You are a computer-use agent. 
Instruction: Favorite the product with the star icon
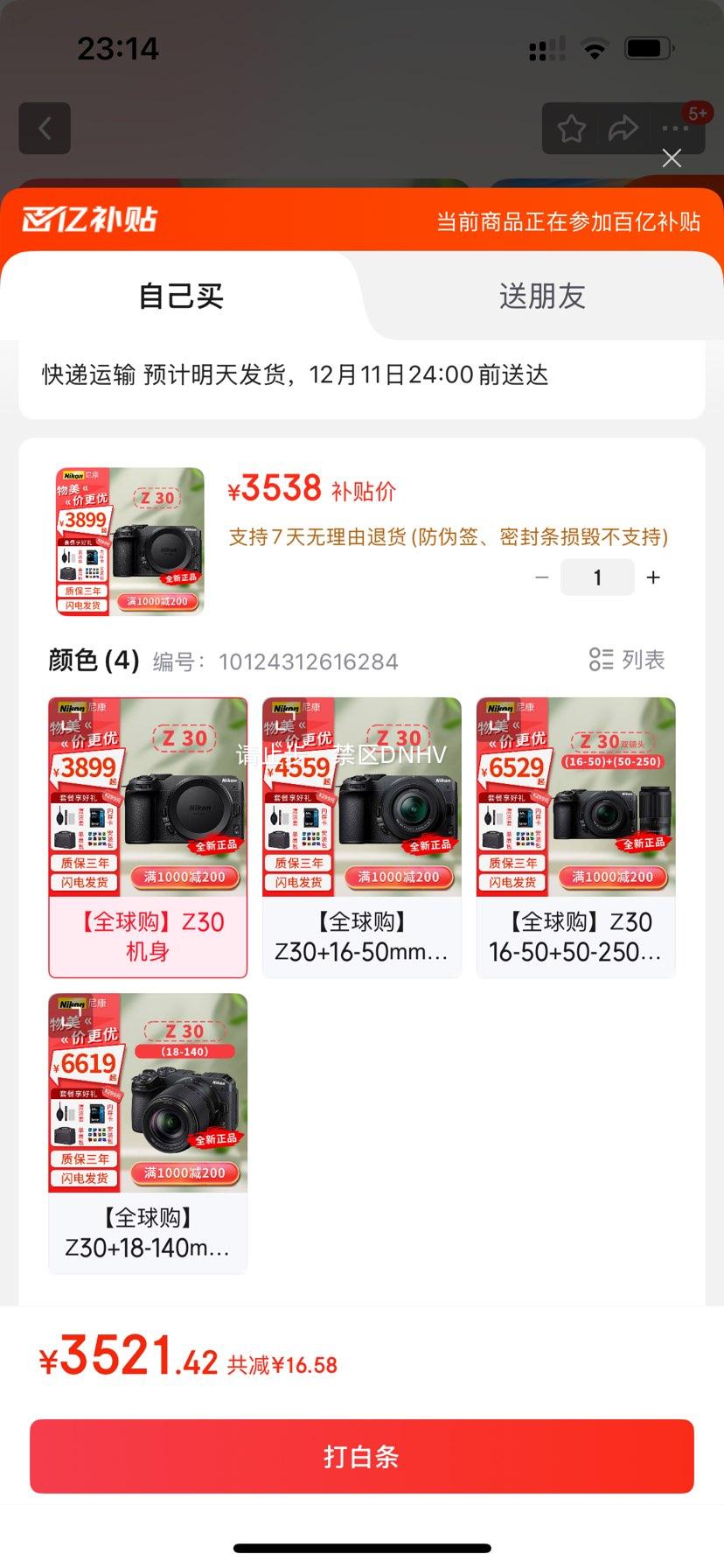pos(571,128)
